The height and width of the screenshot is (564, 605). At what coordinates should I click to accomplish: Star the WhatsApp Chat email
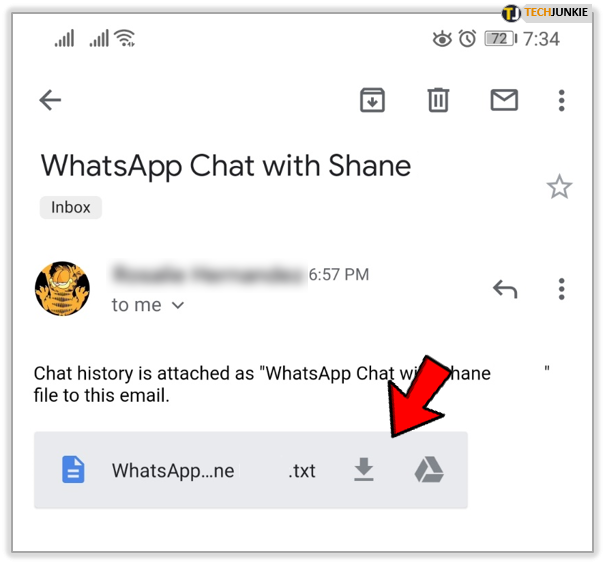558,186
